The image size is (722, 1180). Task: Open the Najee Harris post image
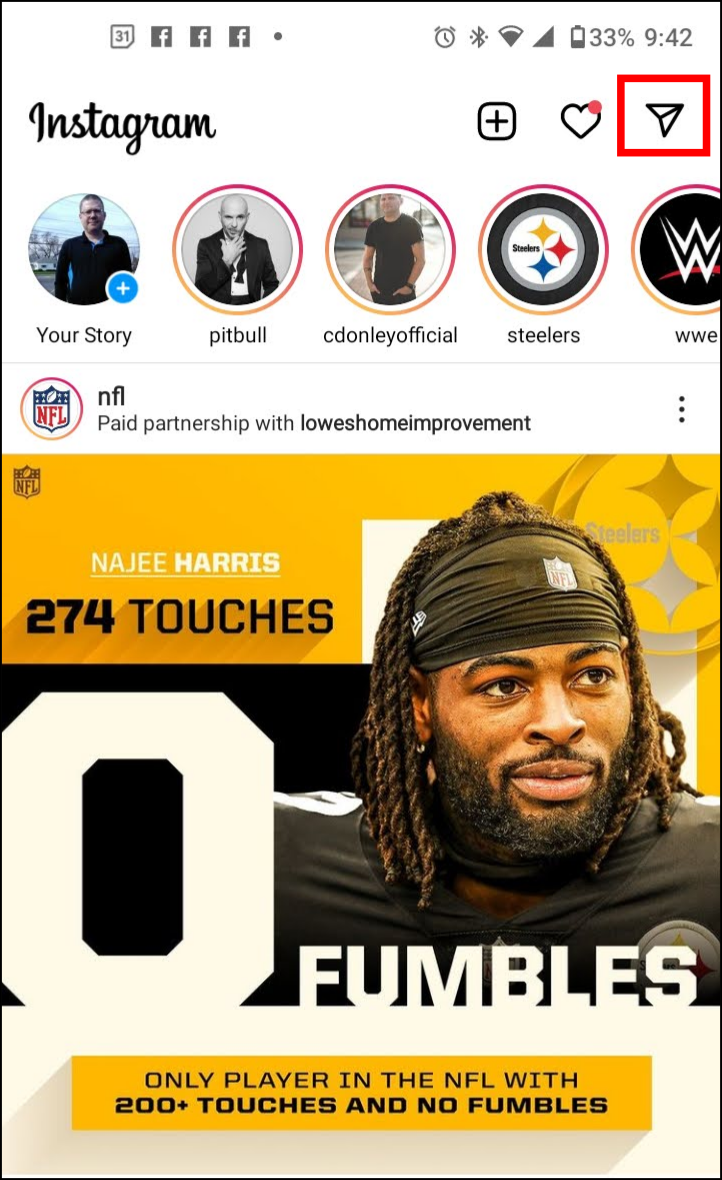pos(360,810)
